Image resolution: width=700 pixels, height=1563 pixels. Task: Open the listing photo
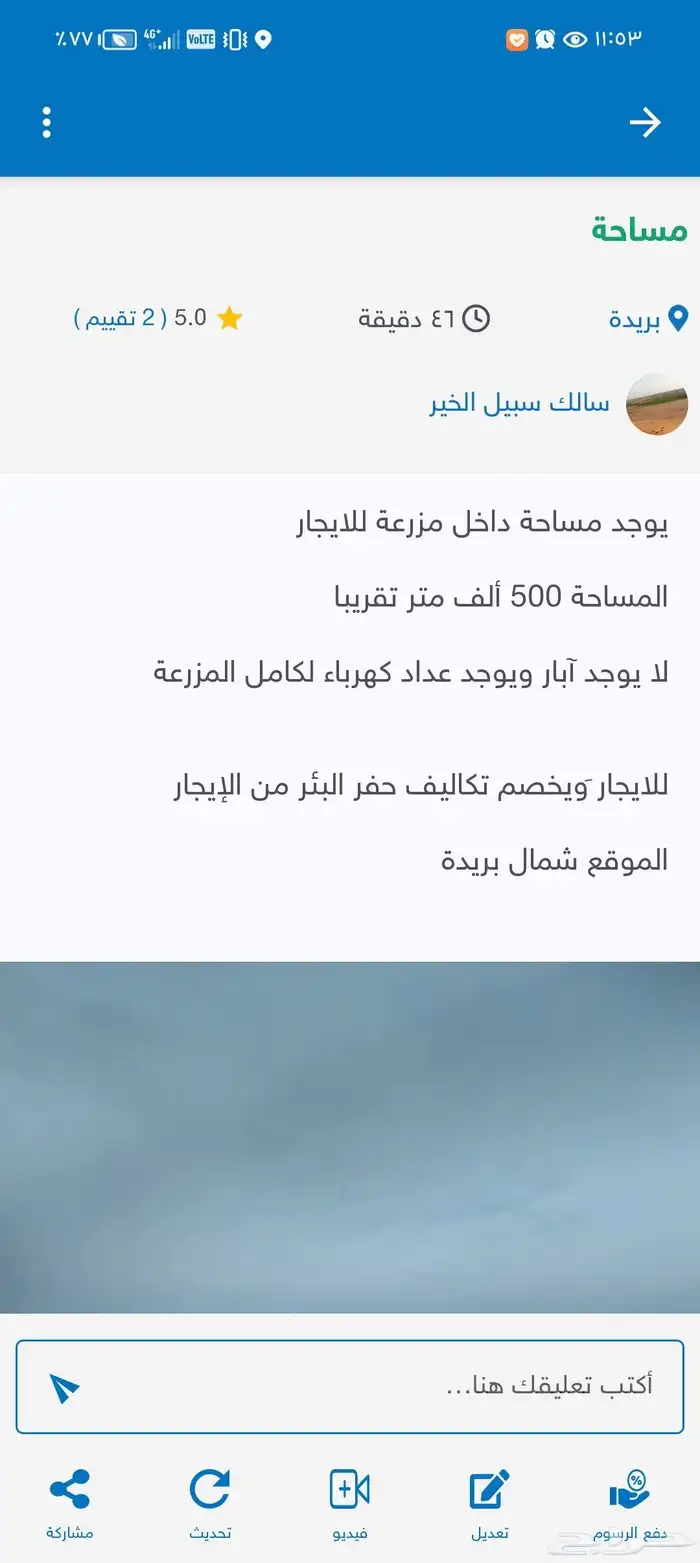pyautogui.click(x=350, y=1137)
